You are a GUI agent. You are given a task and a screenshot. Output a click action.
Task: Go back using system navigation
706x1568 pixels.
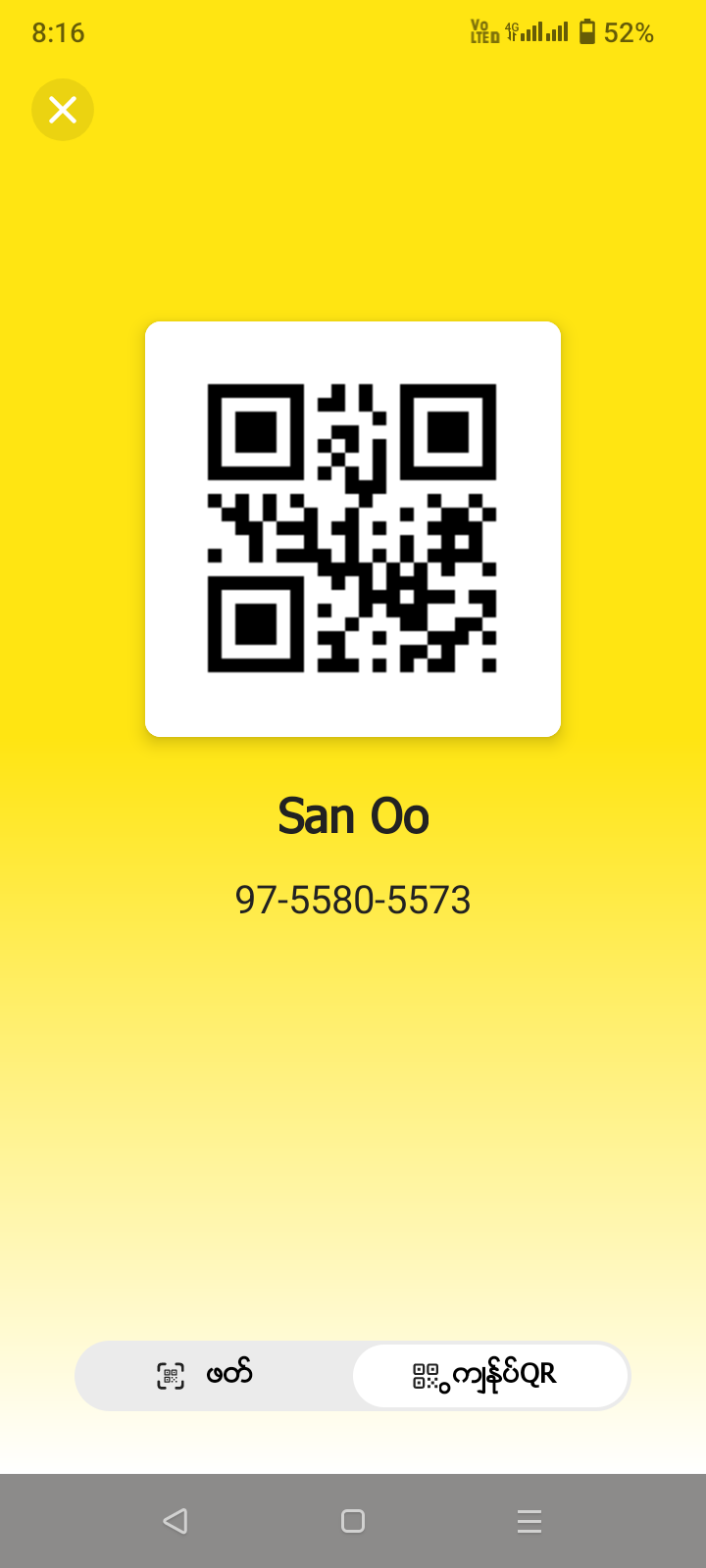pos(176,1521)
